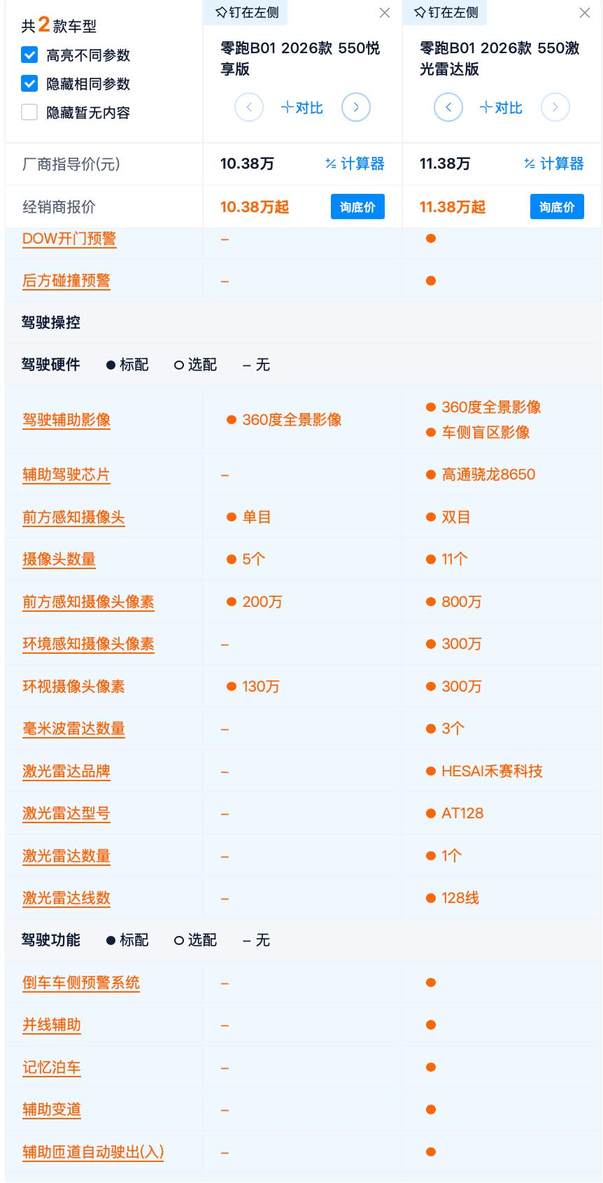Move 550悦享版 column to the right
Image resolution: width=603 pixels, height=1183 pixels.
356,107
